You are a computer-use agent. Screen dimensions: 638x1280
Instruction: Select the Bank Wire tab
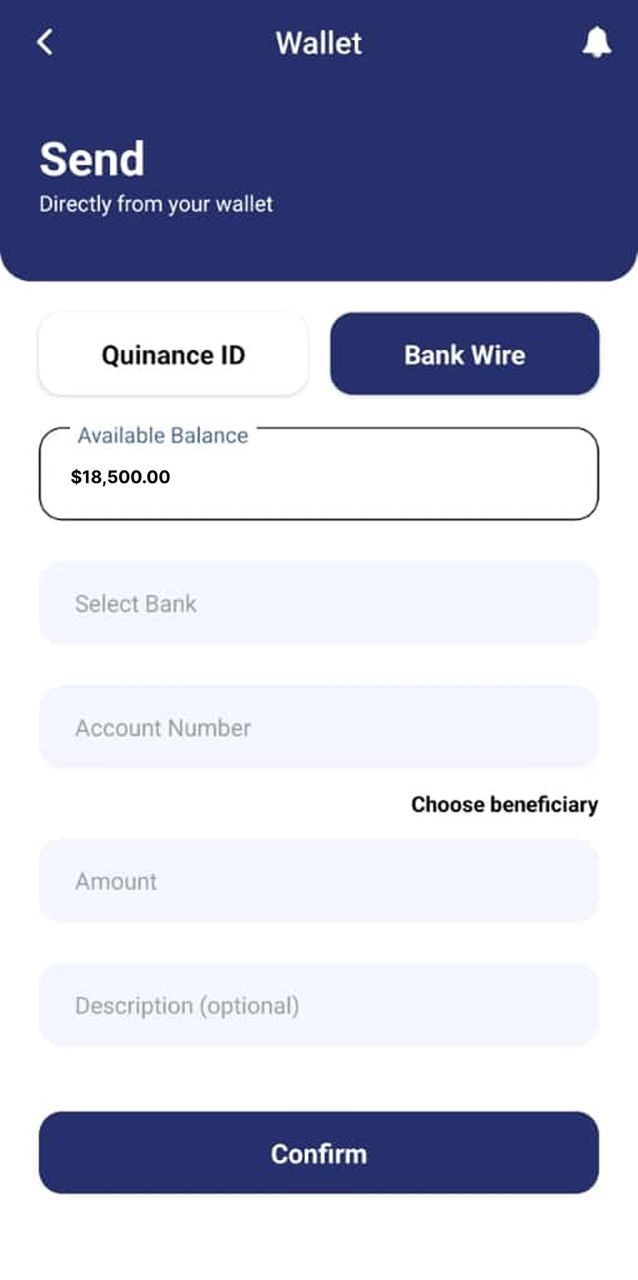[464, 354]
